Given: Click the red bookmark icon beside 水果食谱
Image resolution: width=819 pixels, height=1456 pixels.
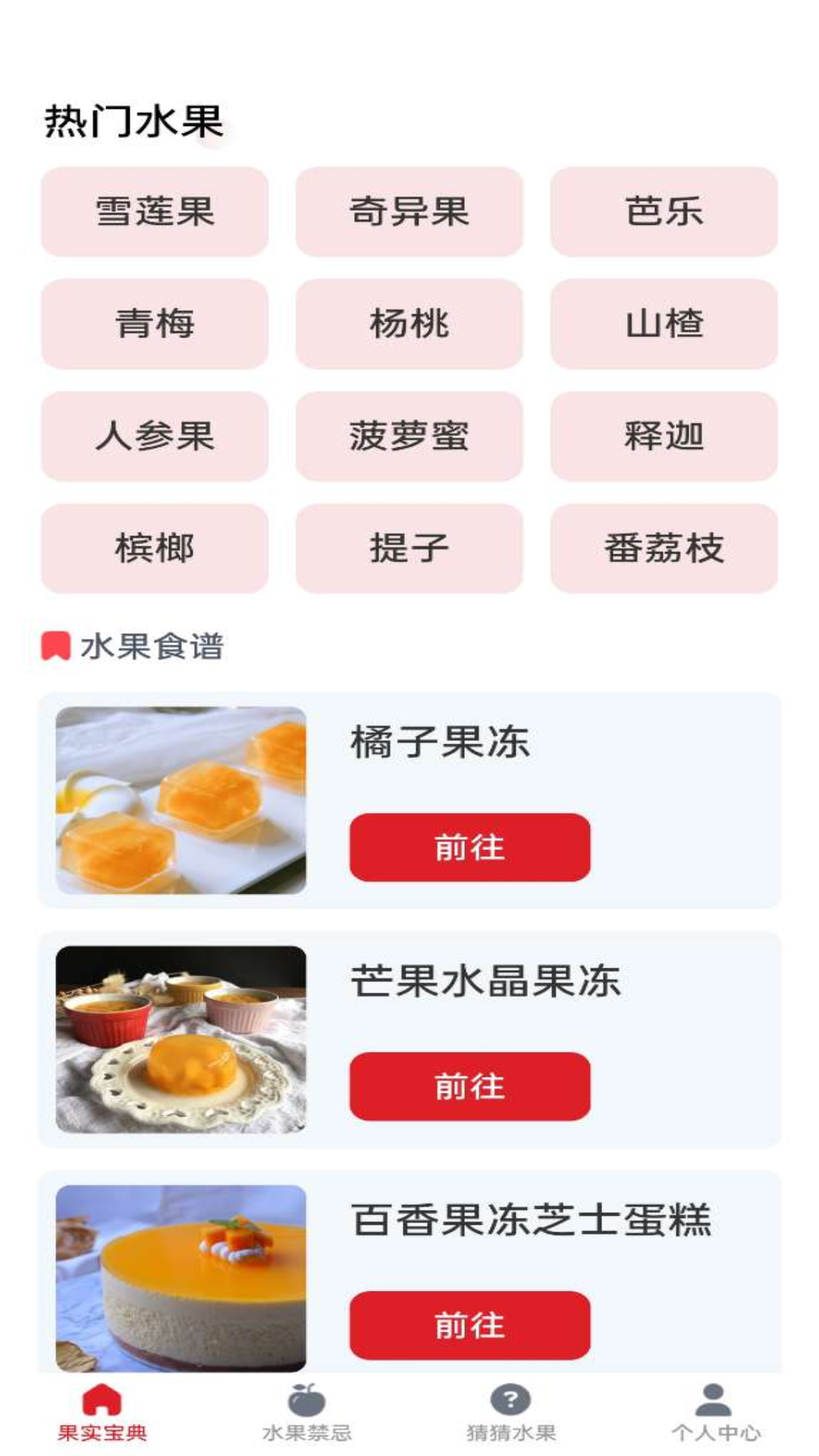Looking at the screenshot, I should 52,645.
